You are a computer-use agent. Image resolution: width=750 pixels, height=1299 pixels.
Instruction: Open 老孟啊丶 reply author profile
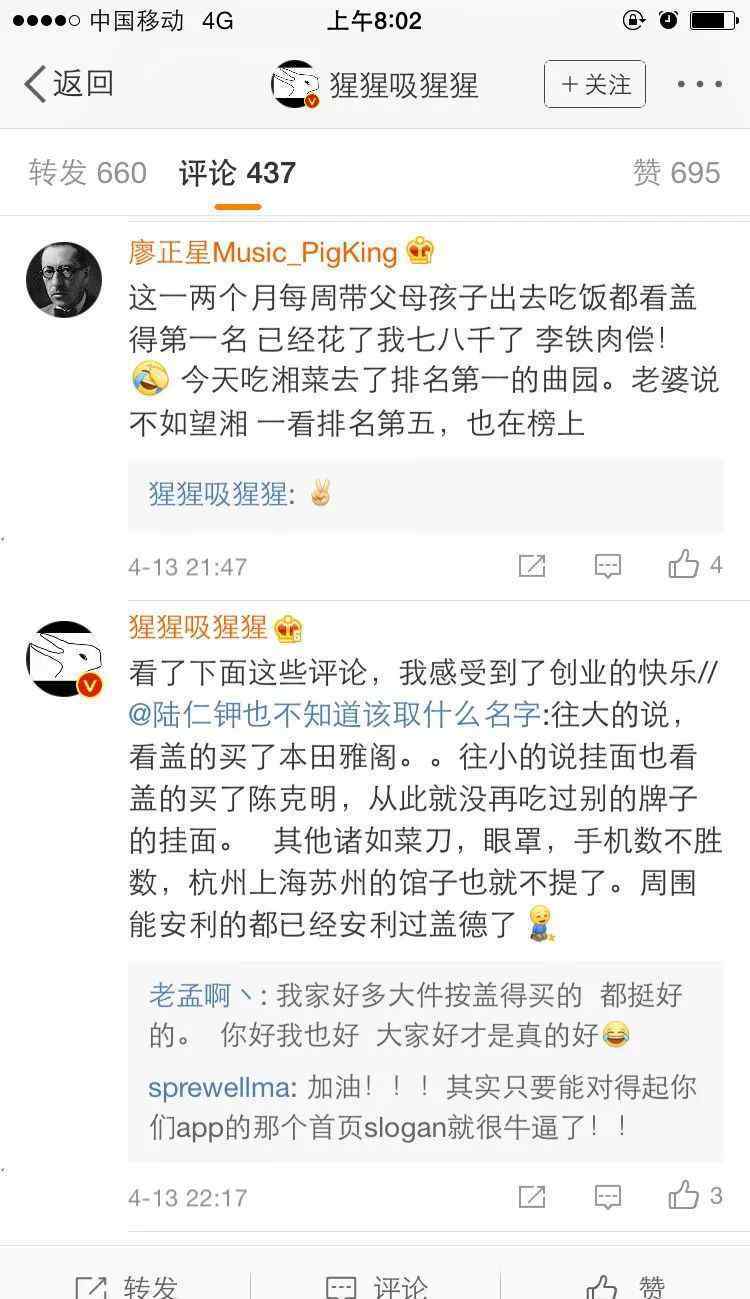click(202, 995)
